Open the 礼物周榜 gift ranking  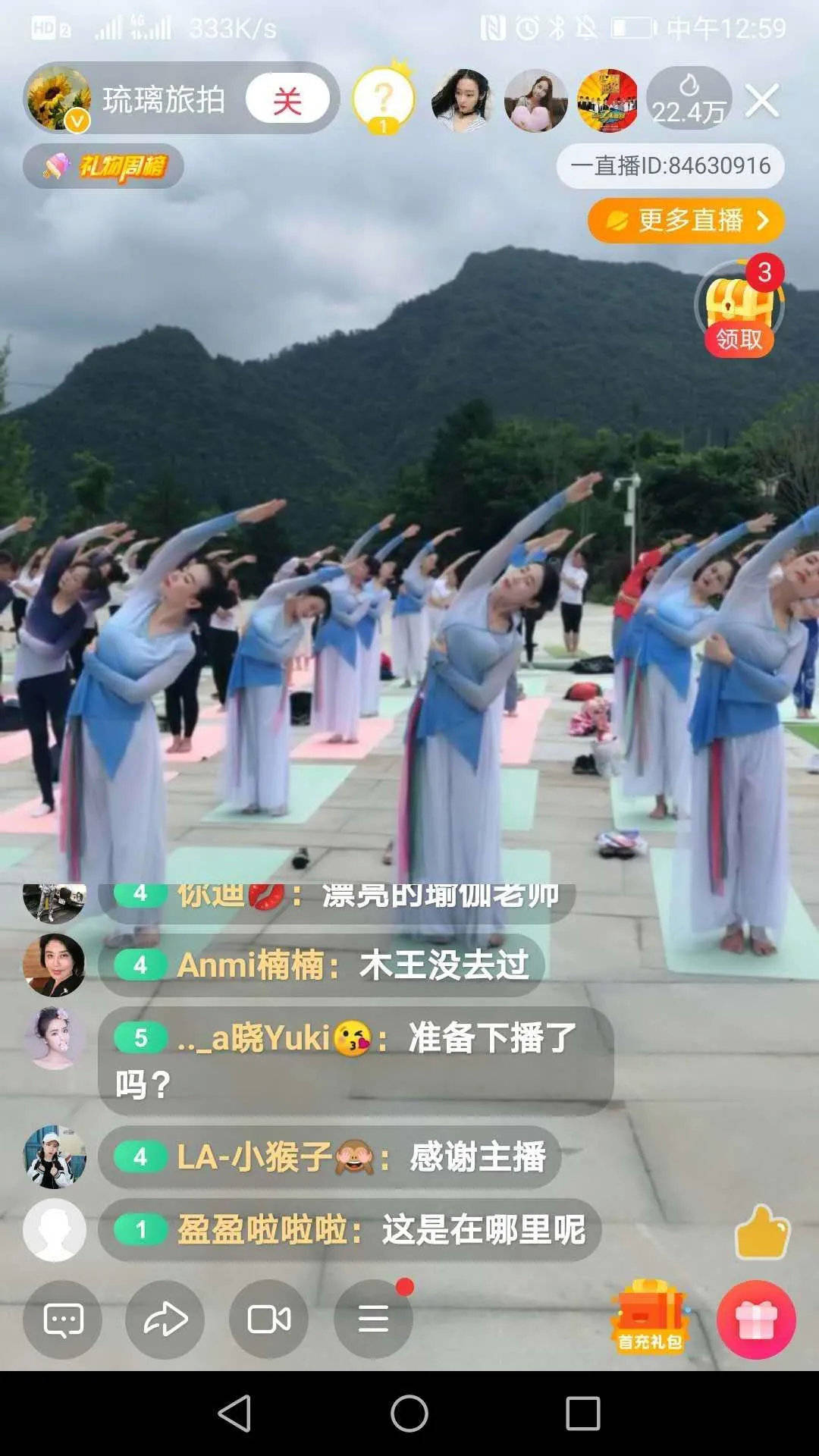[104, 166]
